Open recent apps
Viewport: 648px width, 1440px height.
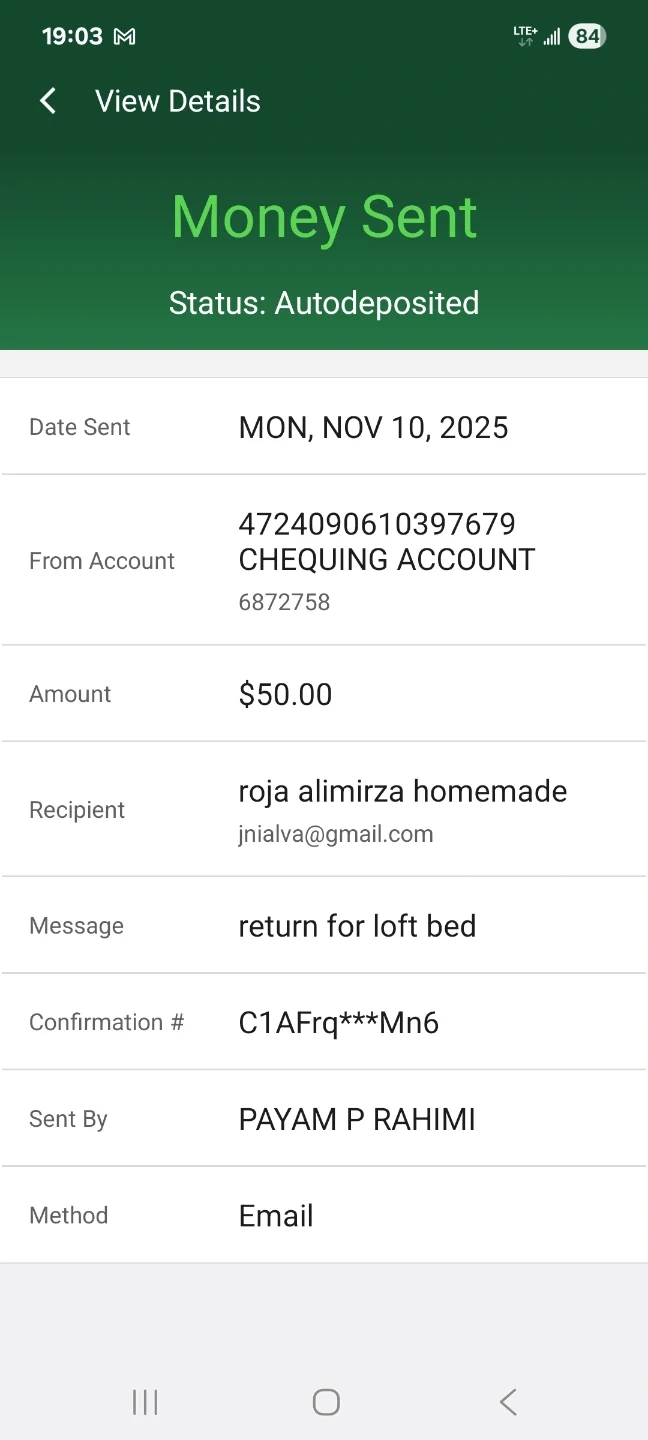tap(145, 1402)
